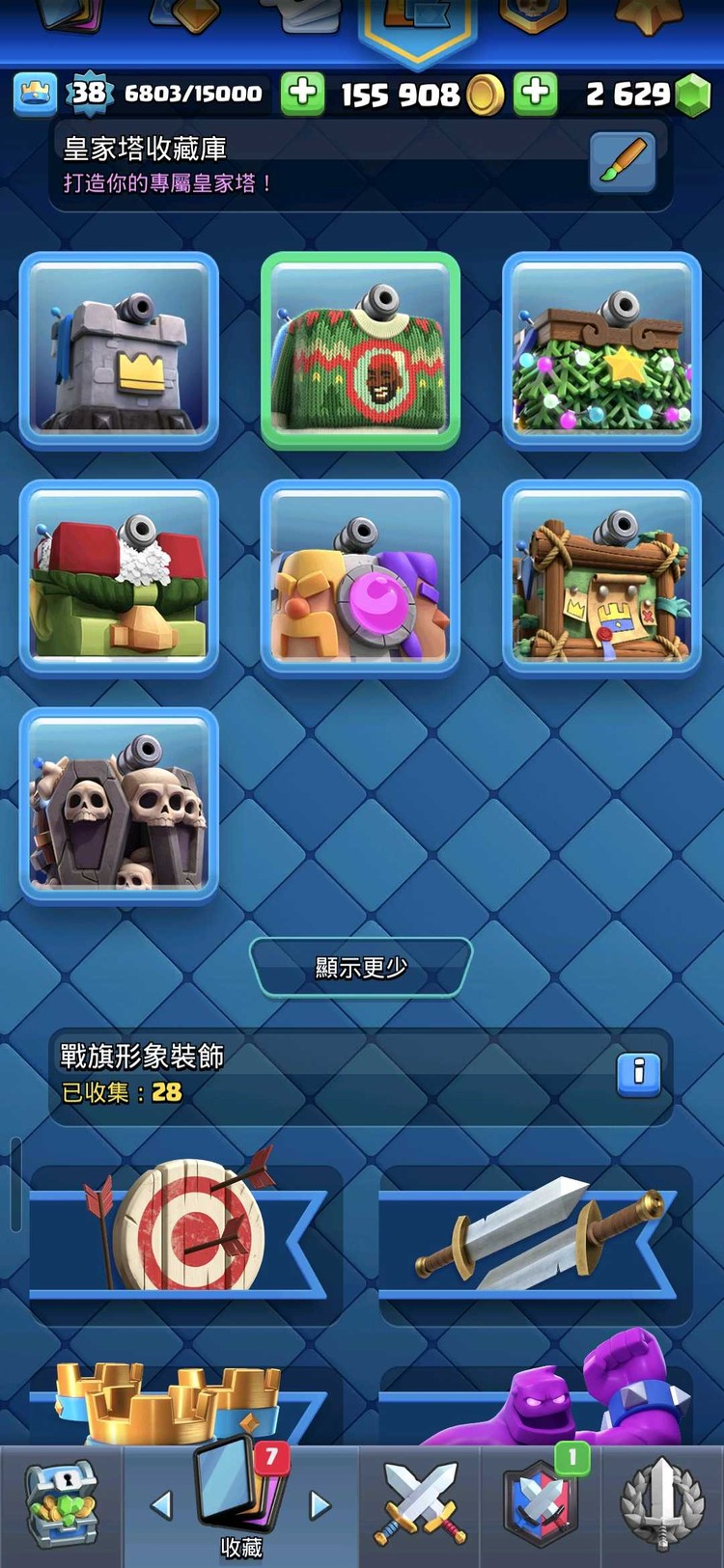
Task: Tap the trophy icon showing level 38
Action: [x=35, y=94]
